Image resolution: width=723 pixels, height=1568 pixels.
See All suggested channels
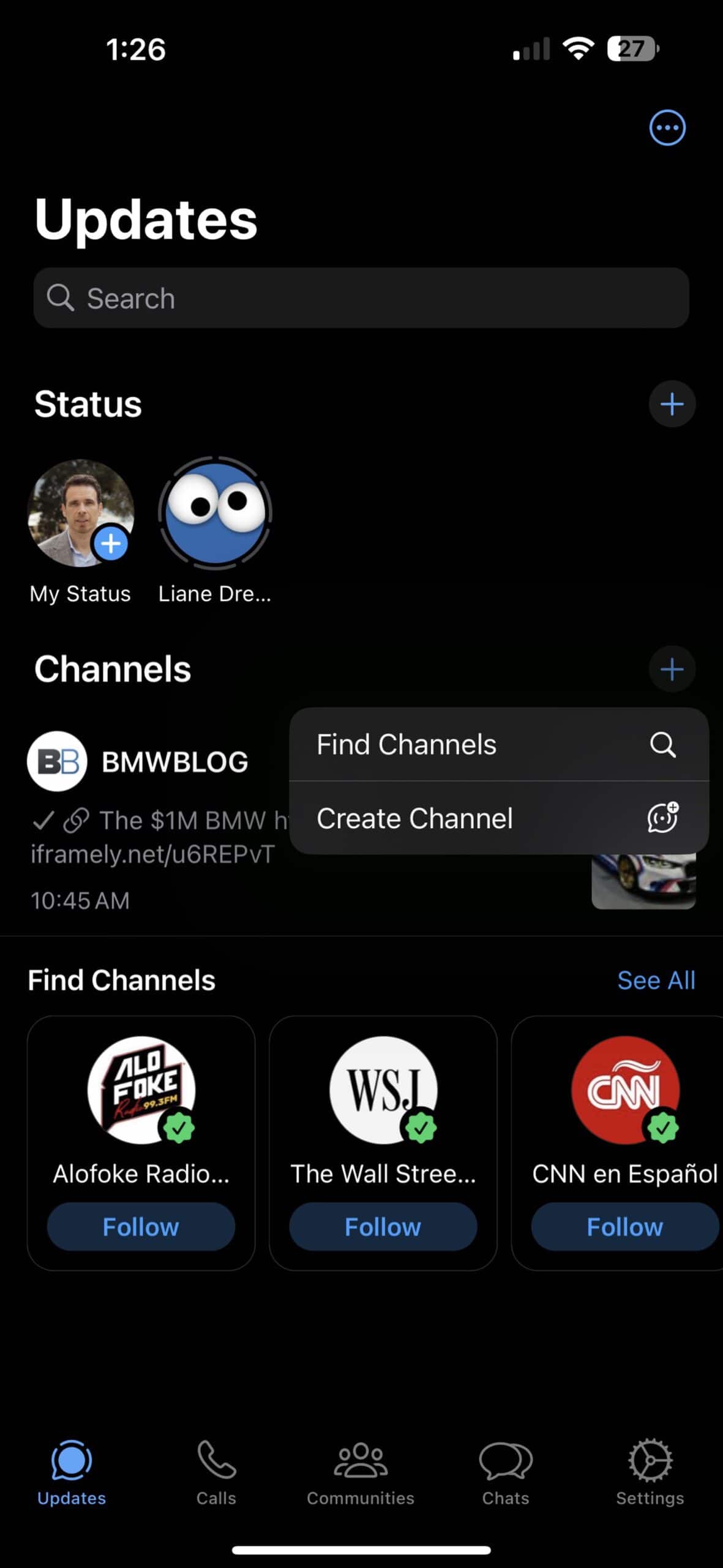pos(656,981)
